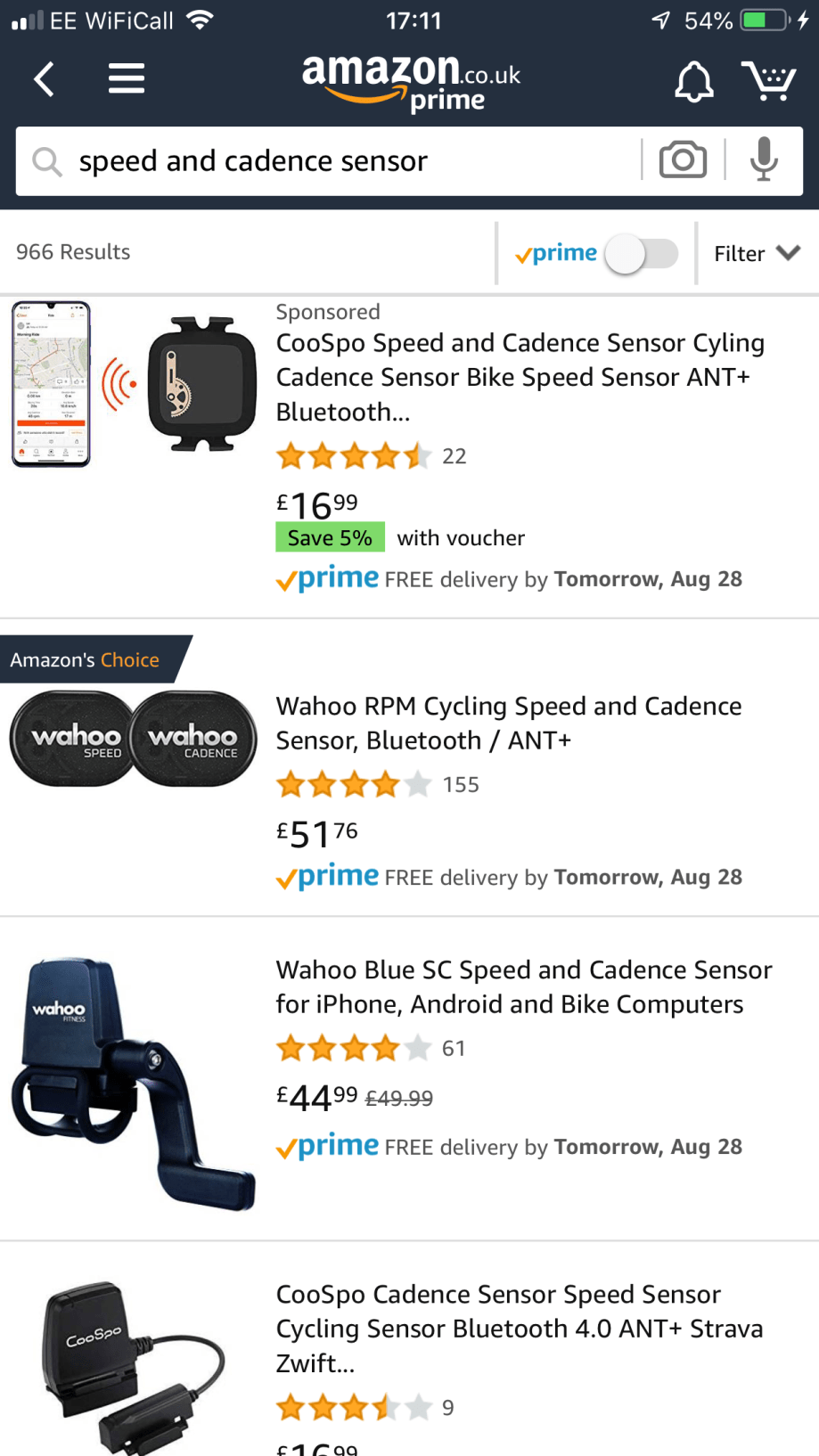
Task: Start voice search with microphone
Action: pyautogui.click(x=764, y=160)
